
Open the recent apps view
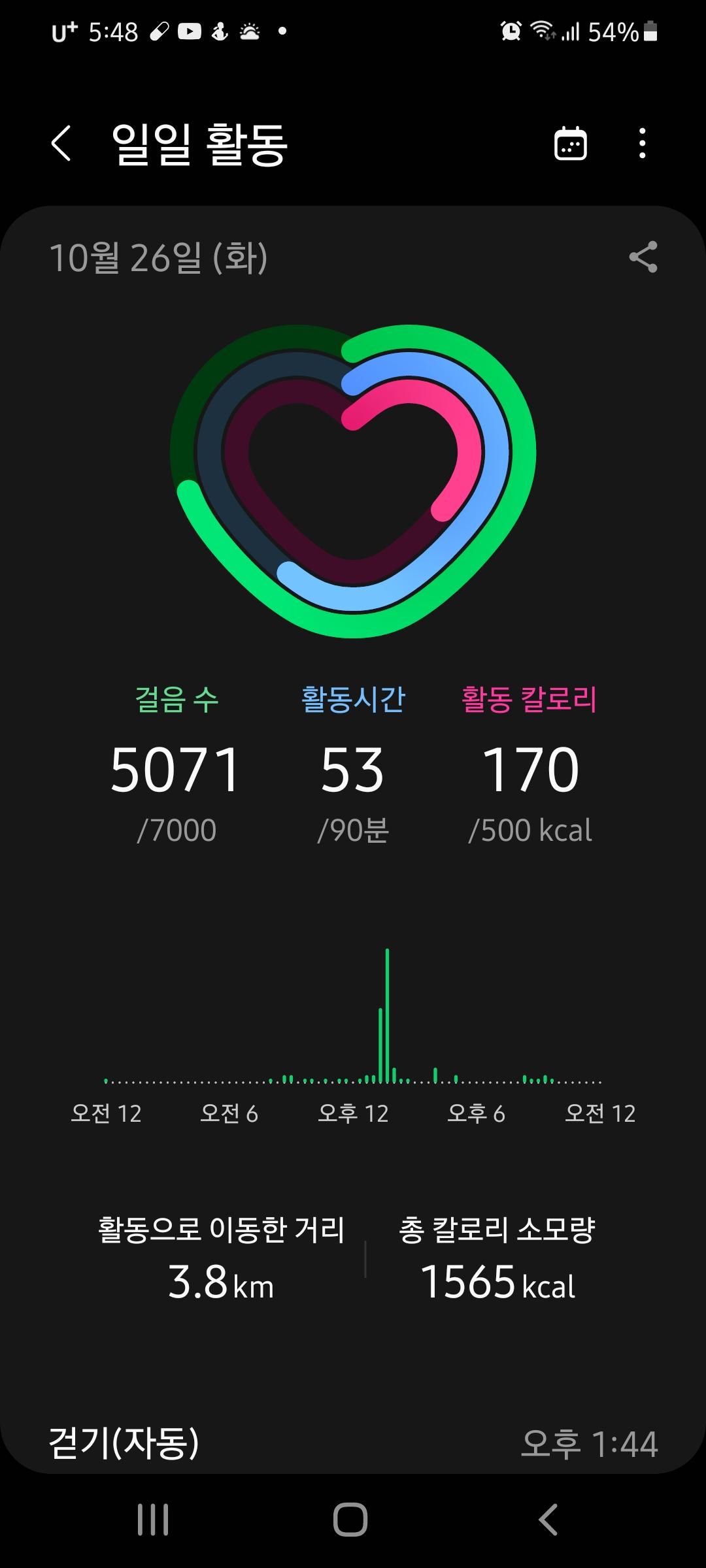pyautogui.click(x=153, y=1519)
